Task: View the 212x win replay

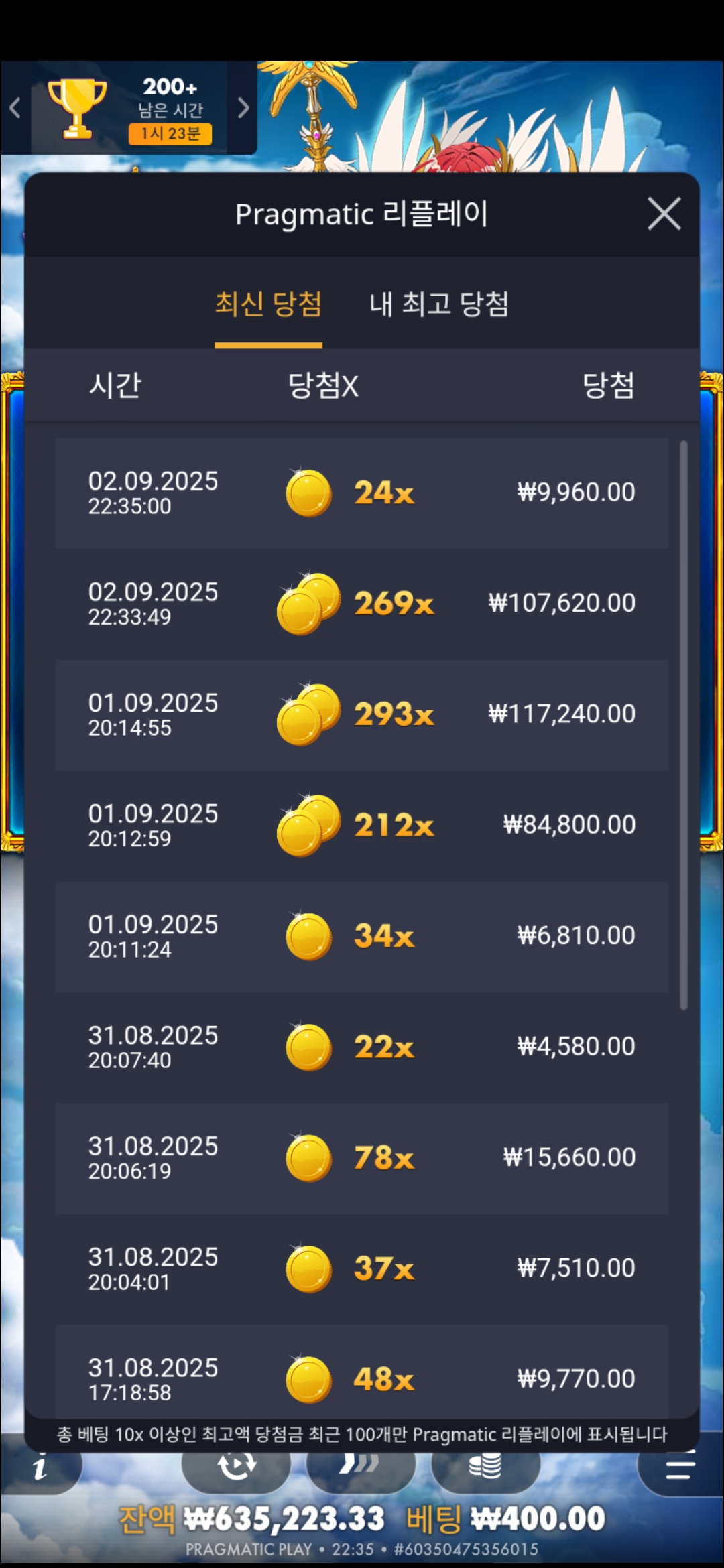Action: [x=361, y=825]
